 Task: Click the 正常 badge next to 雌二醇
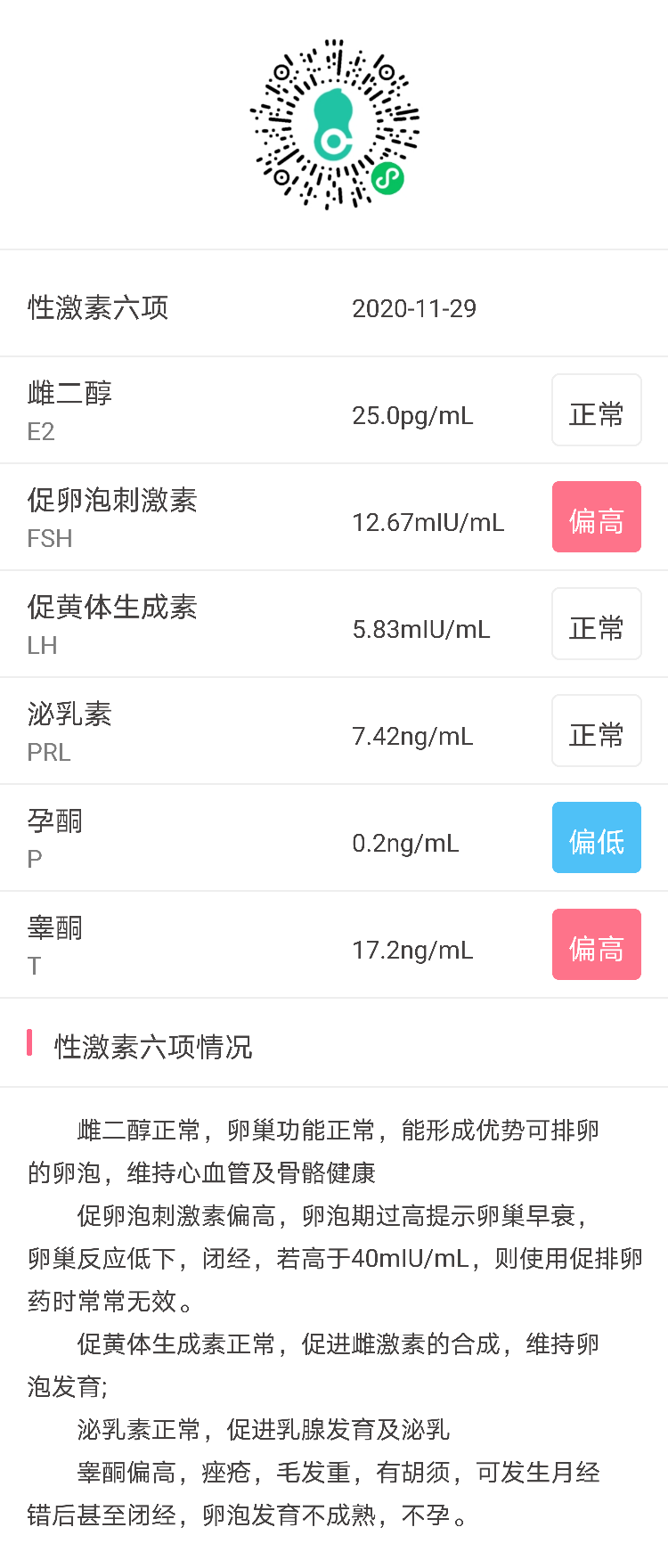click(x=596, y=410)
